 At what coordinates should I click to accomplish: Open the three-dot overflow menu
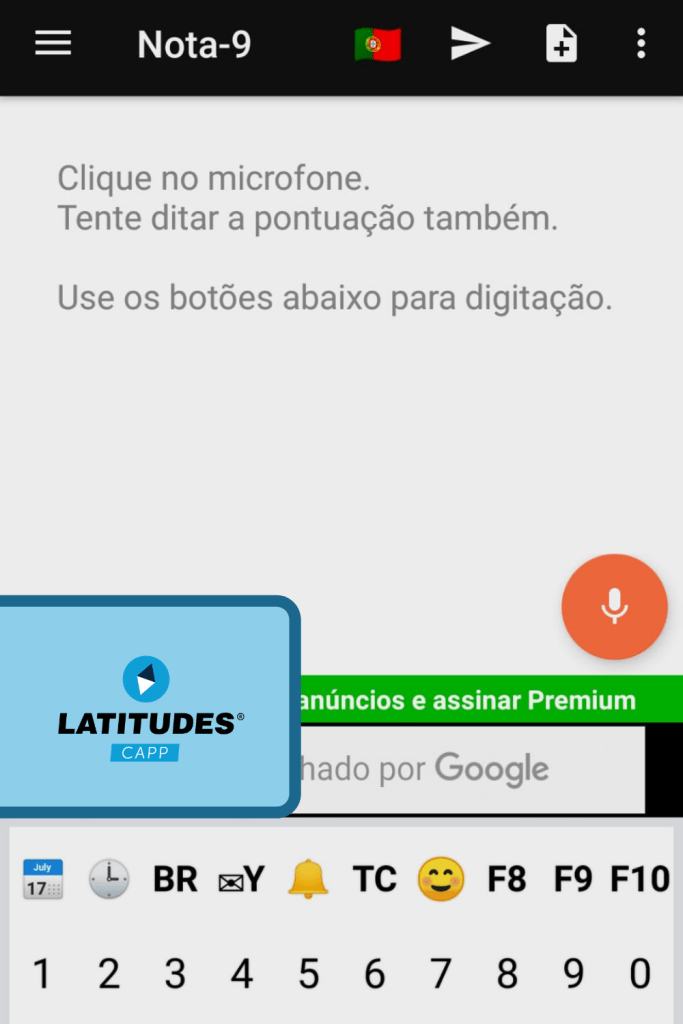click(641, 44)
